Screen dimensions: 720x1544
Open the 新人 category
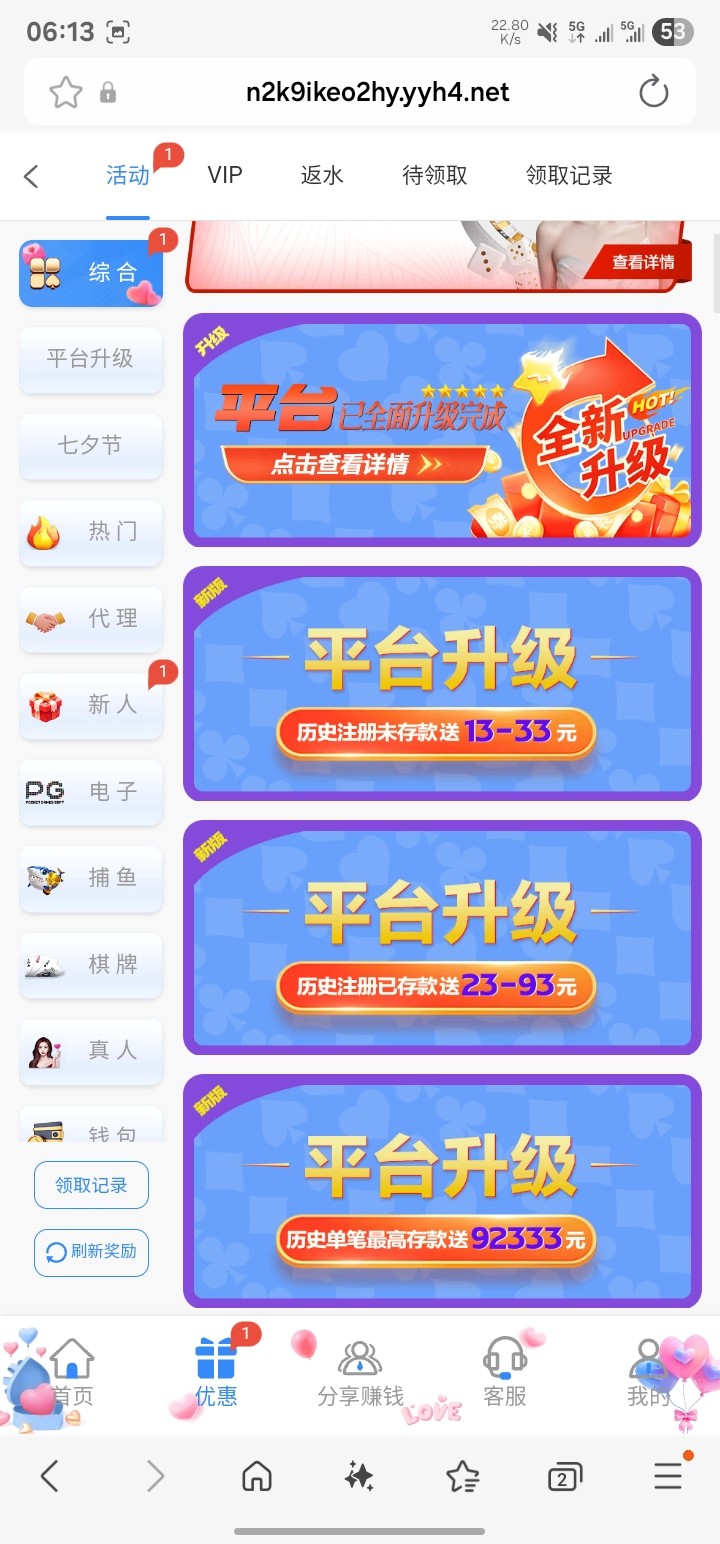(x=91, y=704)
